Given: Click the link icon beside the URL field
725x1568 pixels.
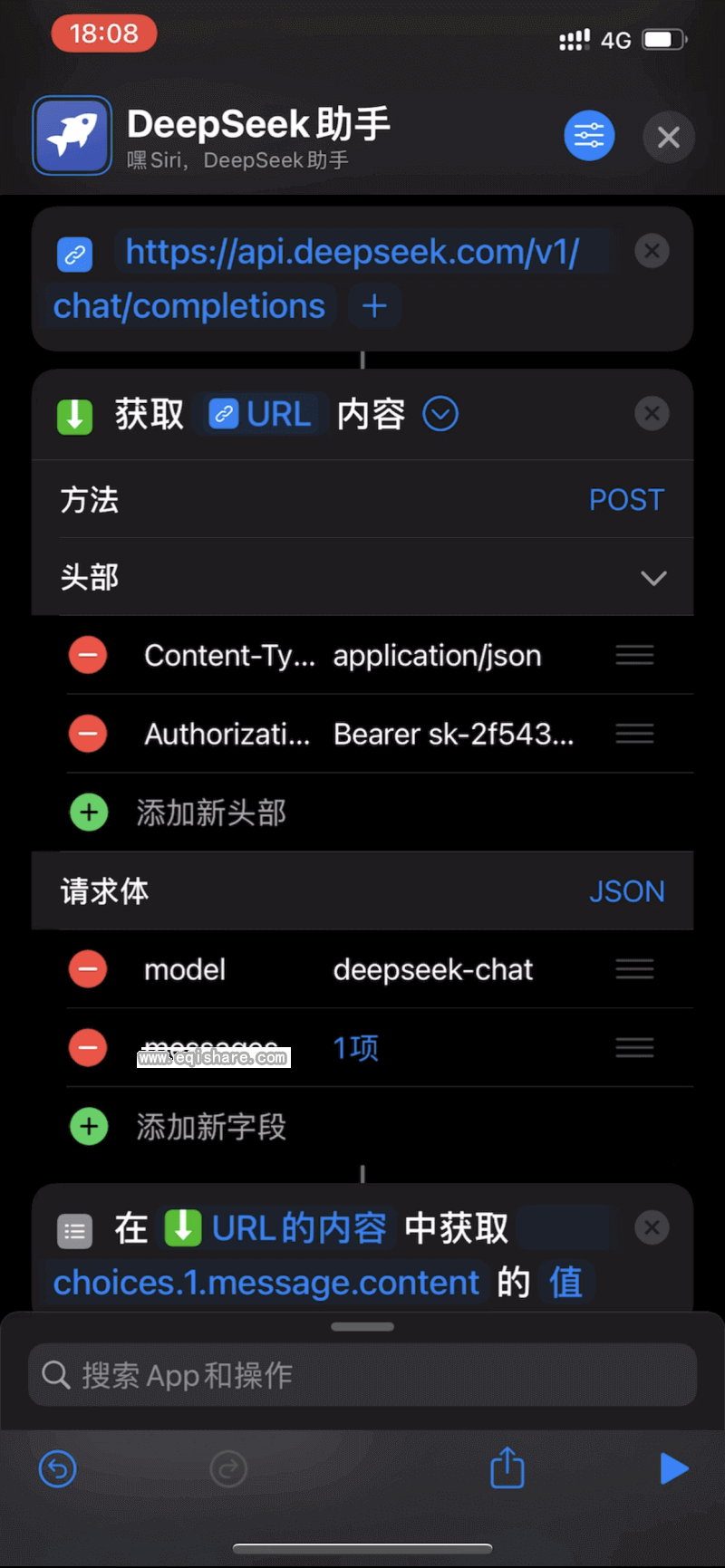Looking at the screenshot, I should pos(74,254).
